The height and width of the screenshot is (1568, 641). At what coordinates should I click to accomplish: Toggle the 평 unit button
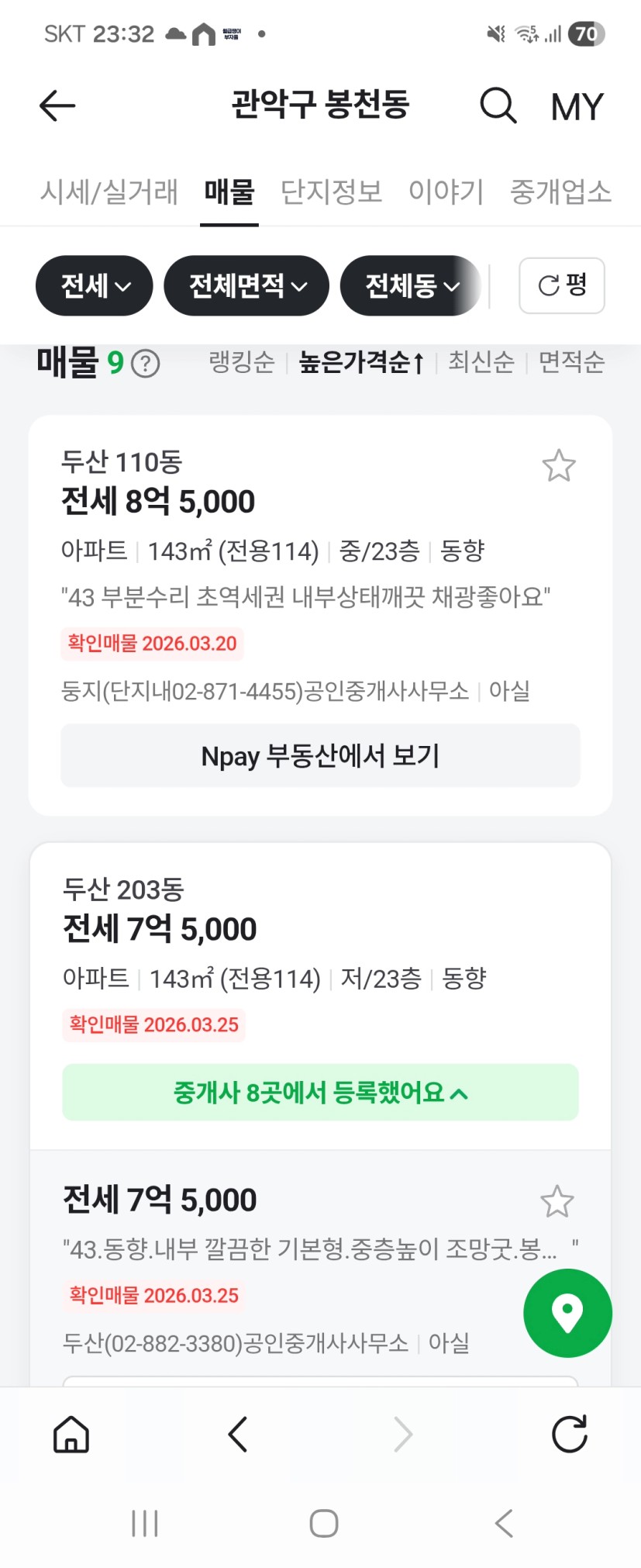click(x=562, y=285)
